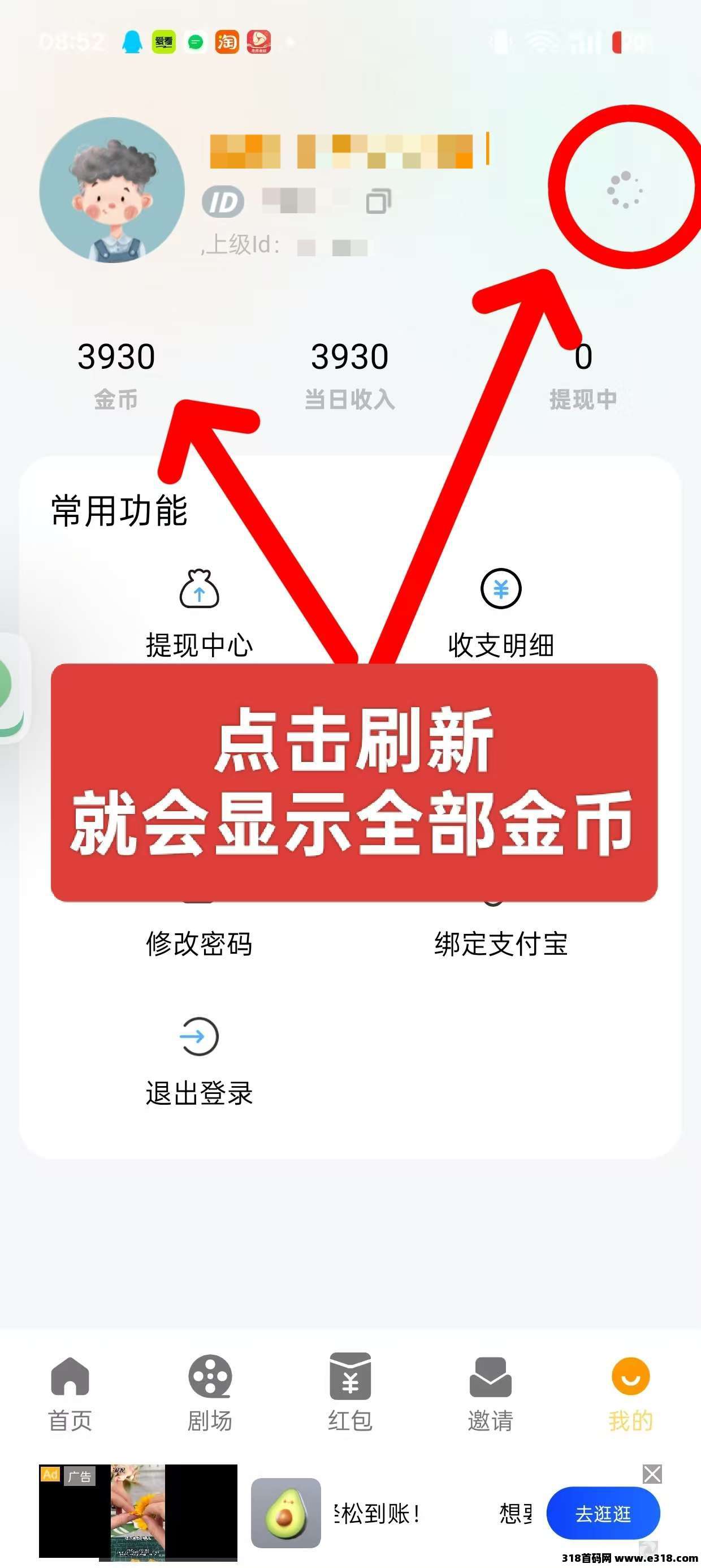
Task: Copy the user ID
Action: (378, 201)
